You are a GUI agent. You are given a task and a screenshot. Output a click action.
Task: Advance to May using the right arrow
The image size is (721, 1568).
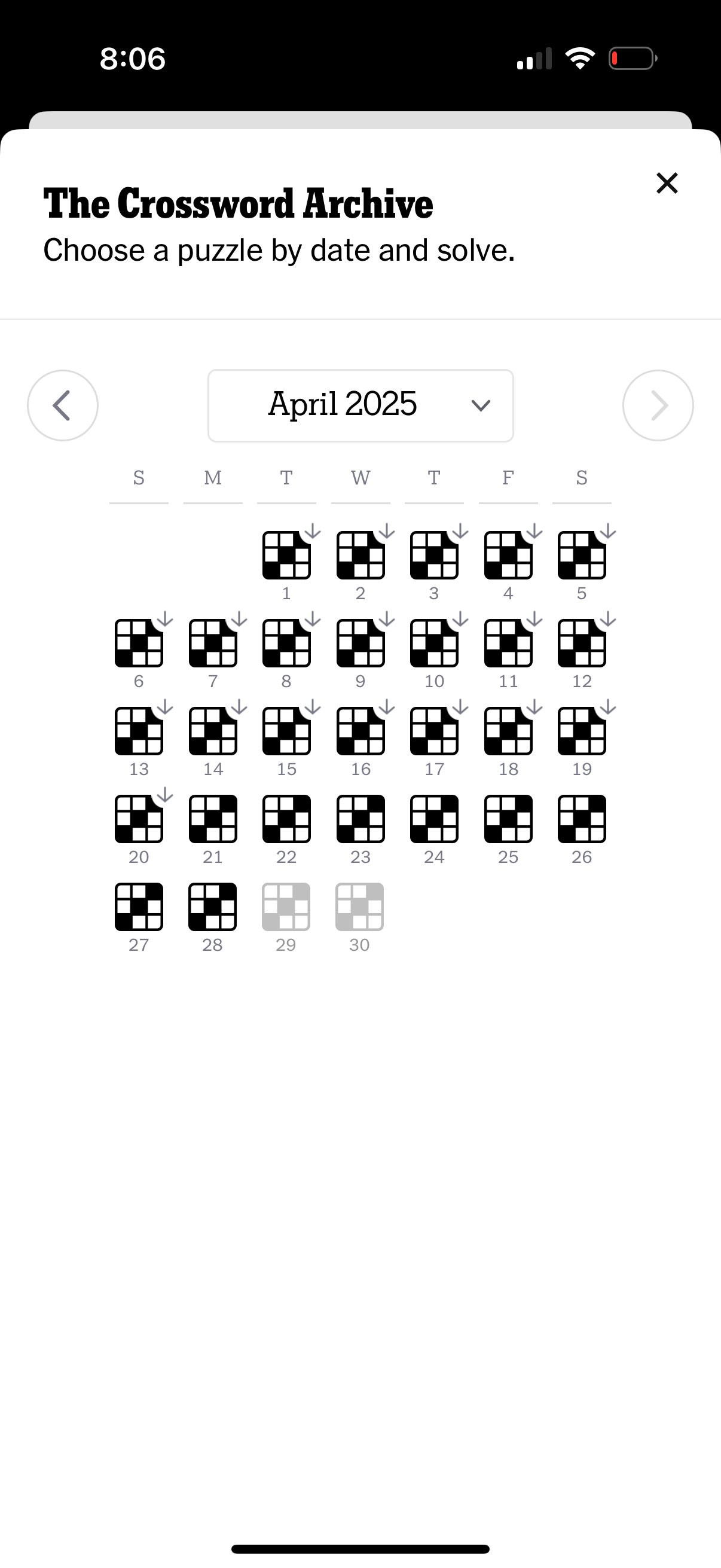point(658,405)
